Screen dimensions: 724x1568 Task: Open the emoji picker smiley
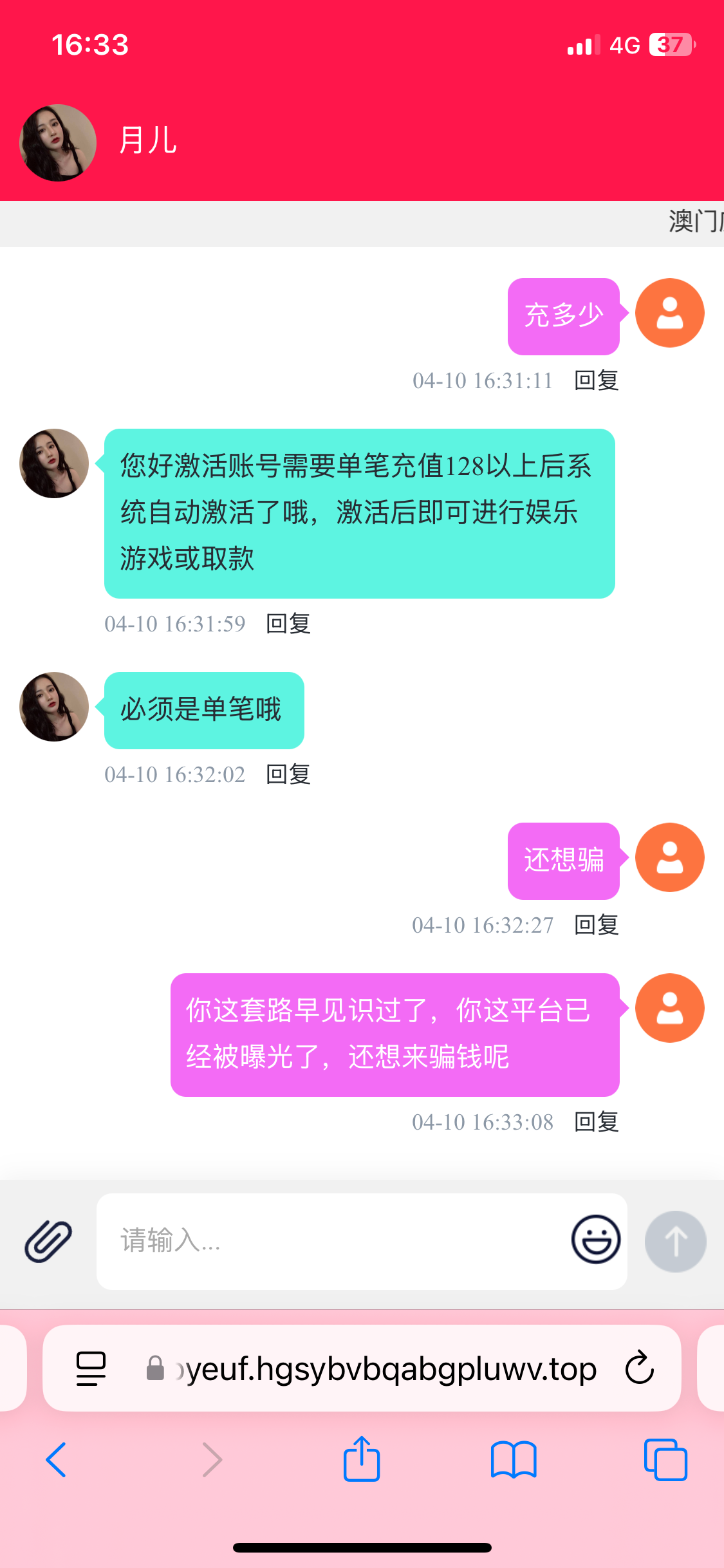596,1239
